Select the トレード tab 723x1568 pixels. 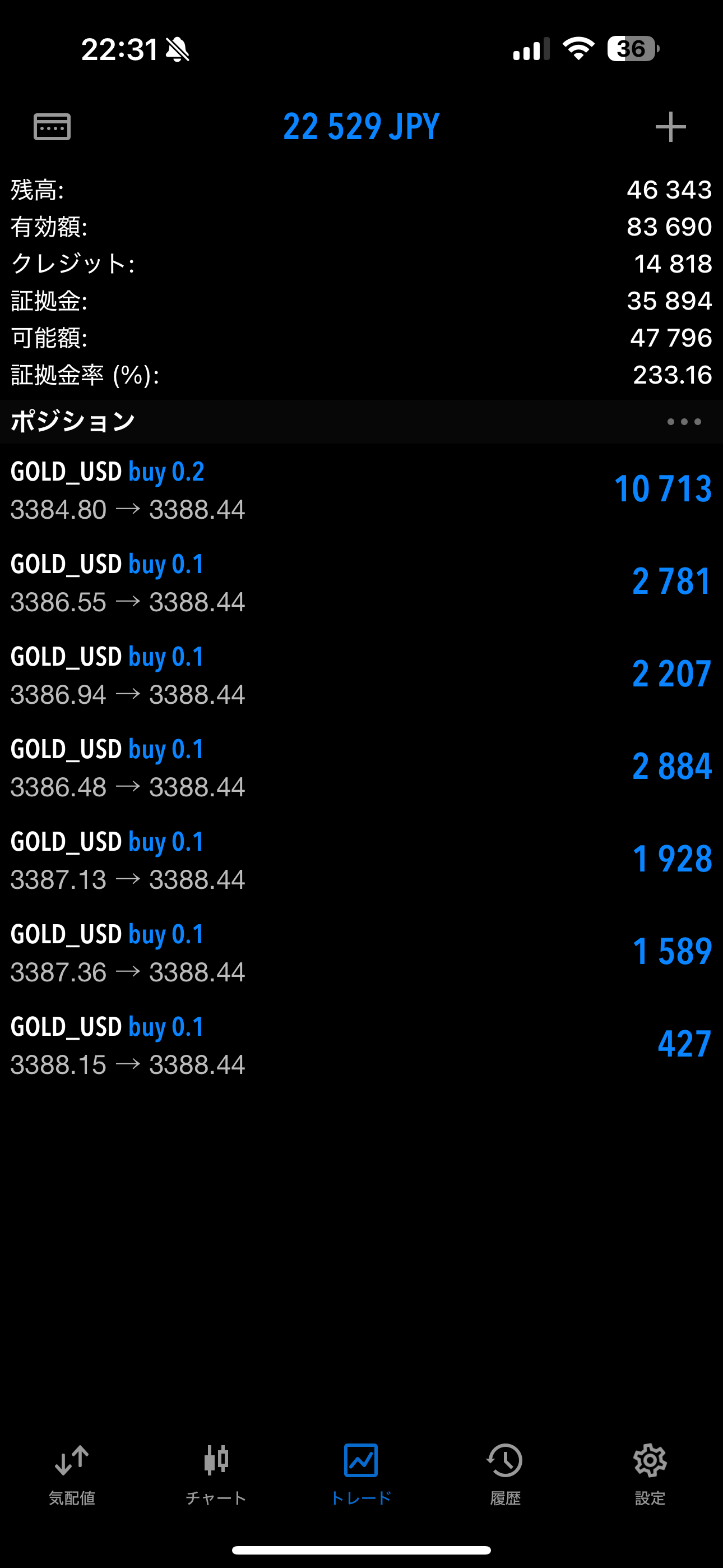pos(361,1474)
